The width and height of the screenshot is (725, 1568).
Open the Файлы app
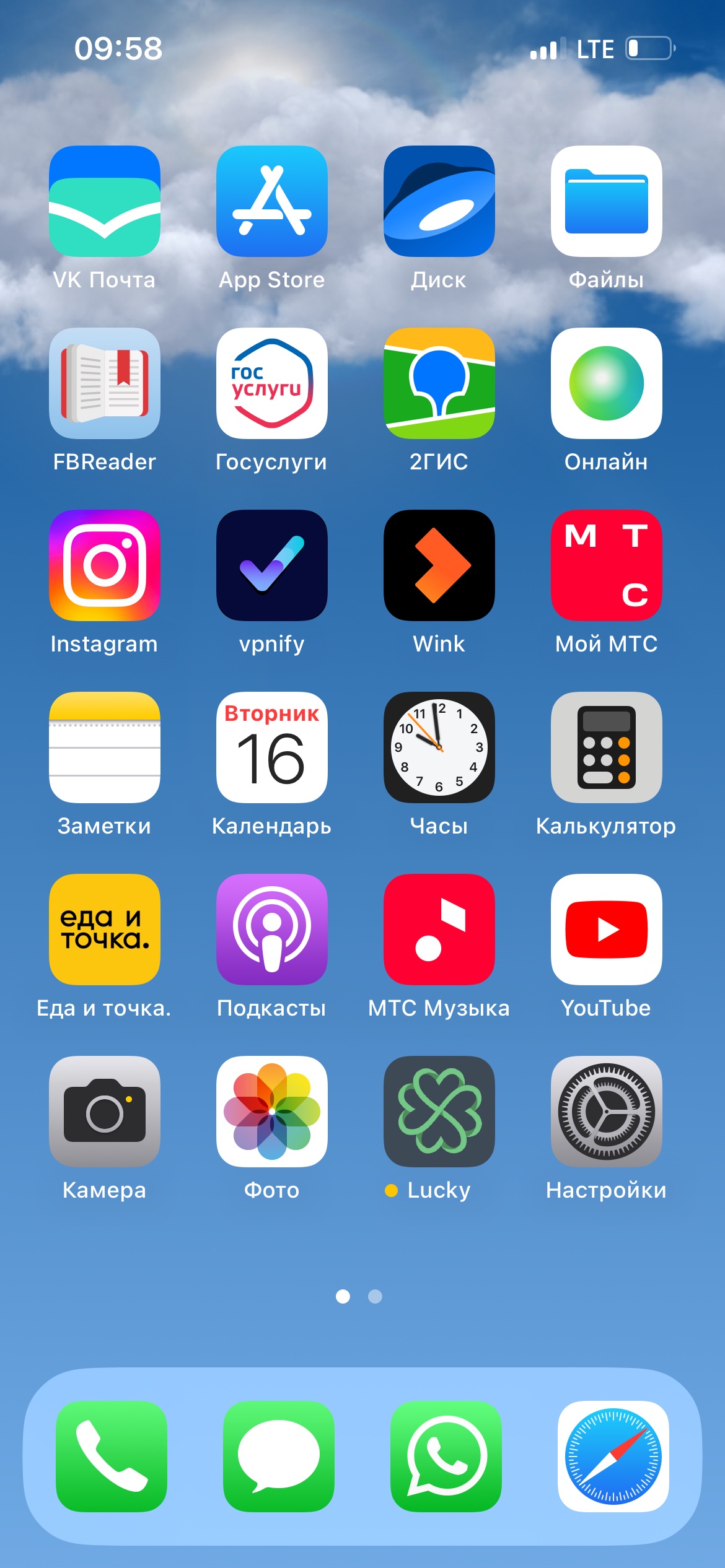pyautogui.click(x=607, y=201)
